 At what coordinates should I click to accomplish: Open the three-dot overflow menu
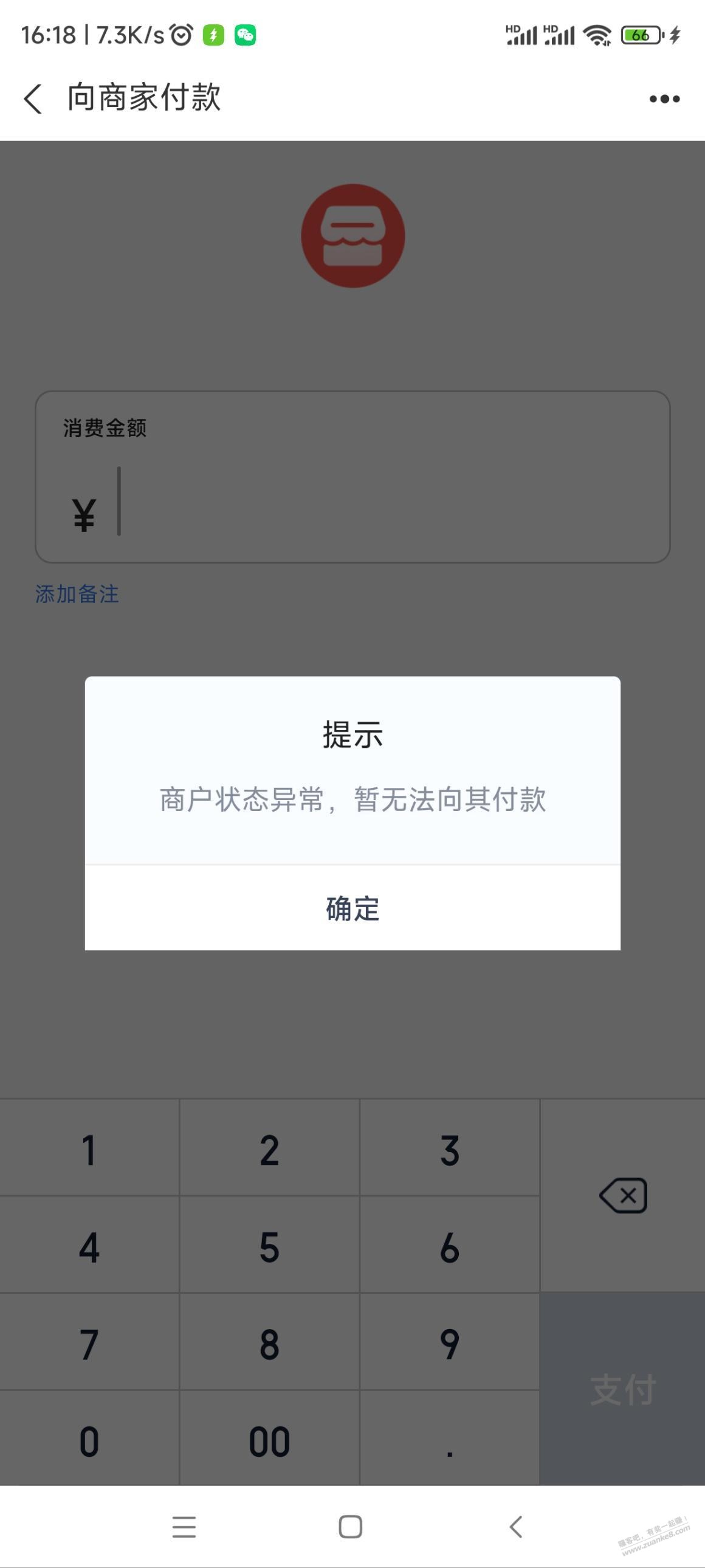pos(664,98)
